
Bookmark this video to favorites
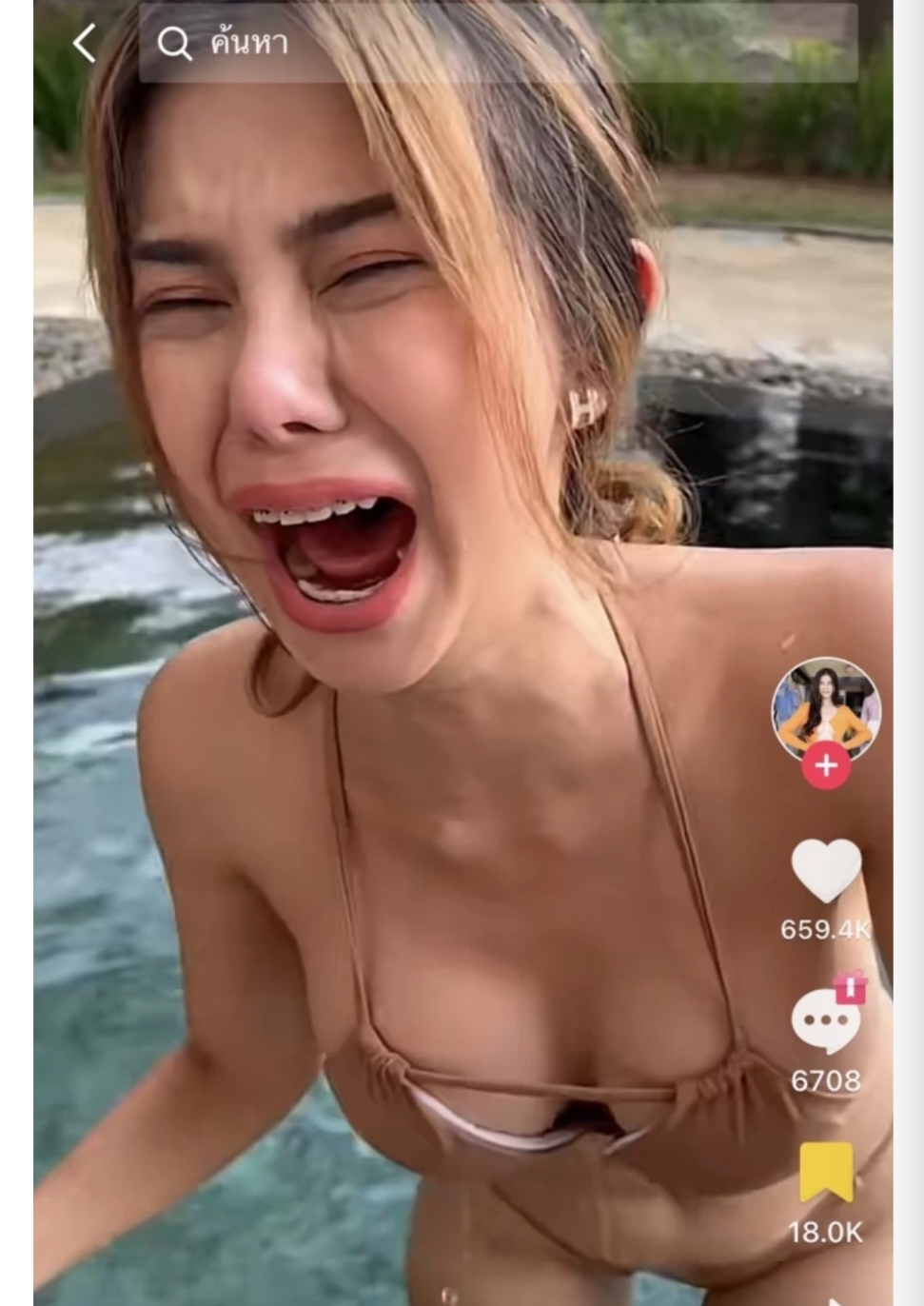[825, 1171]
